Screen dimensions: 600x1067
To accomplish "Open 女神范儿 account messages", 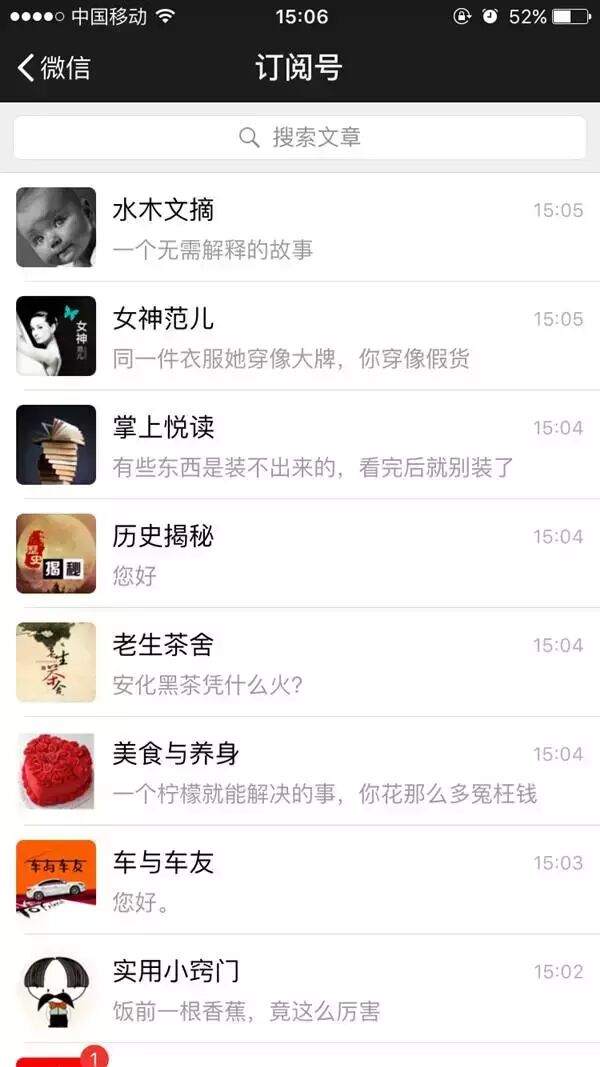I will [300, 337].
